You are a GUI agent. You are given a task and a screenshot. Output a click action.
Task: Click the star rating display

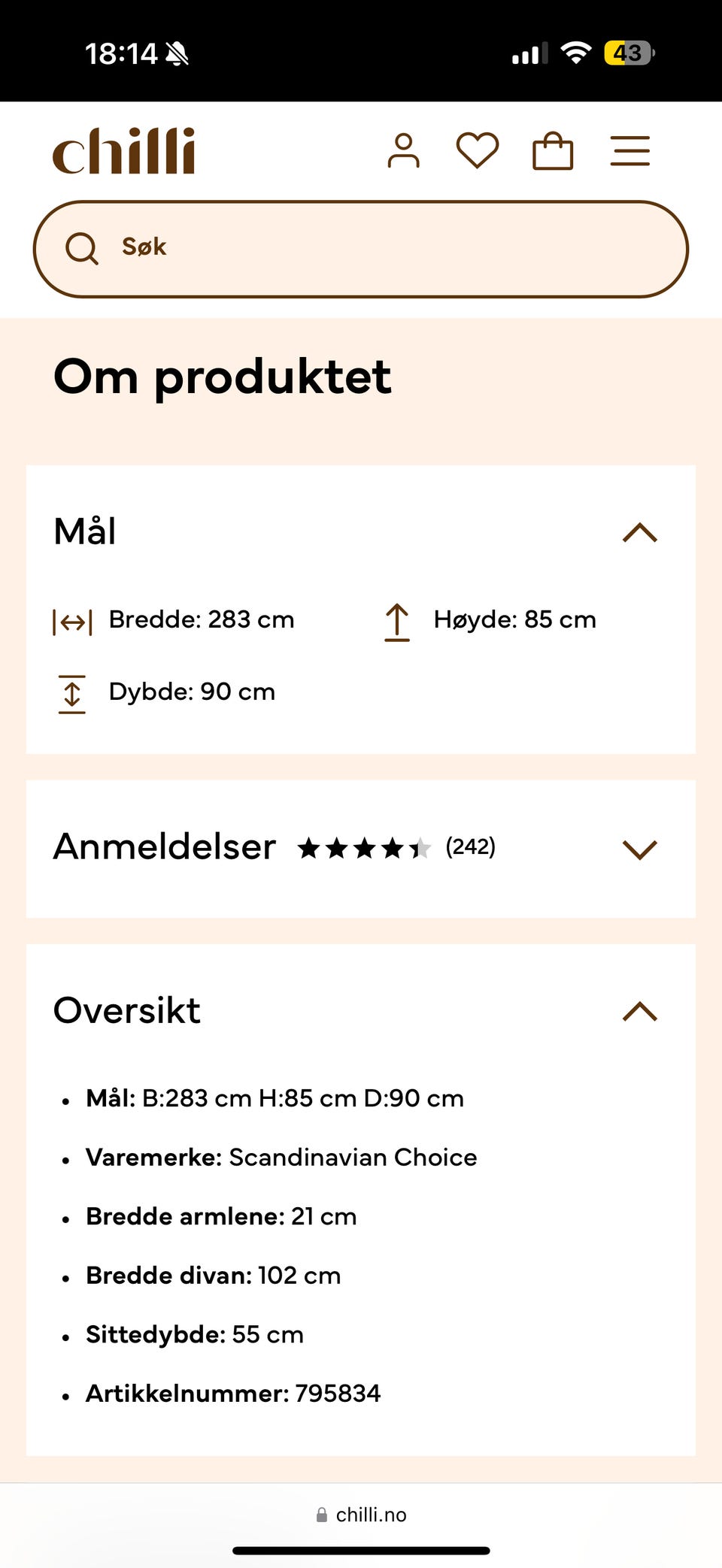(x=364, y=846)
